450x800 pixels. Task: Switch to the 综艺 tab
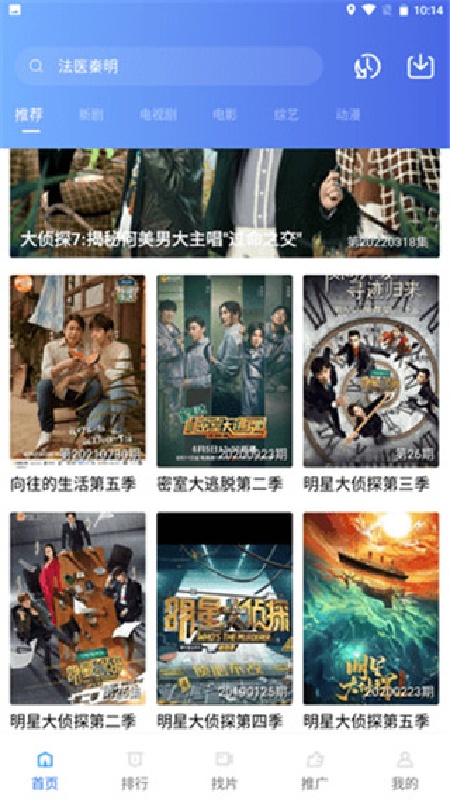286,115
